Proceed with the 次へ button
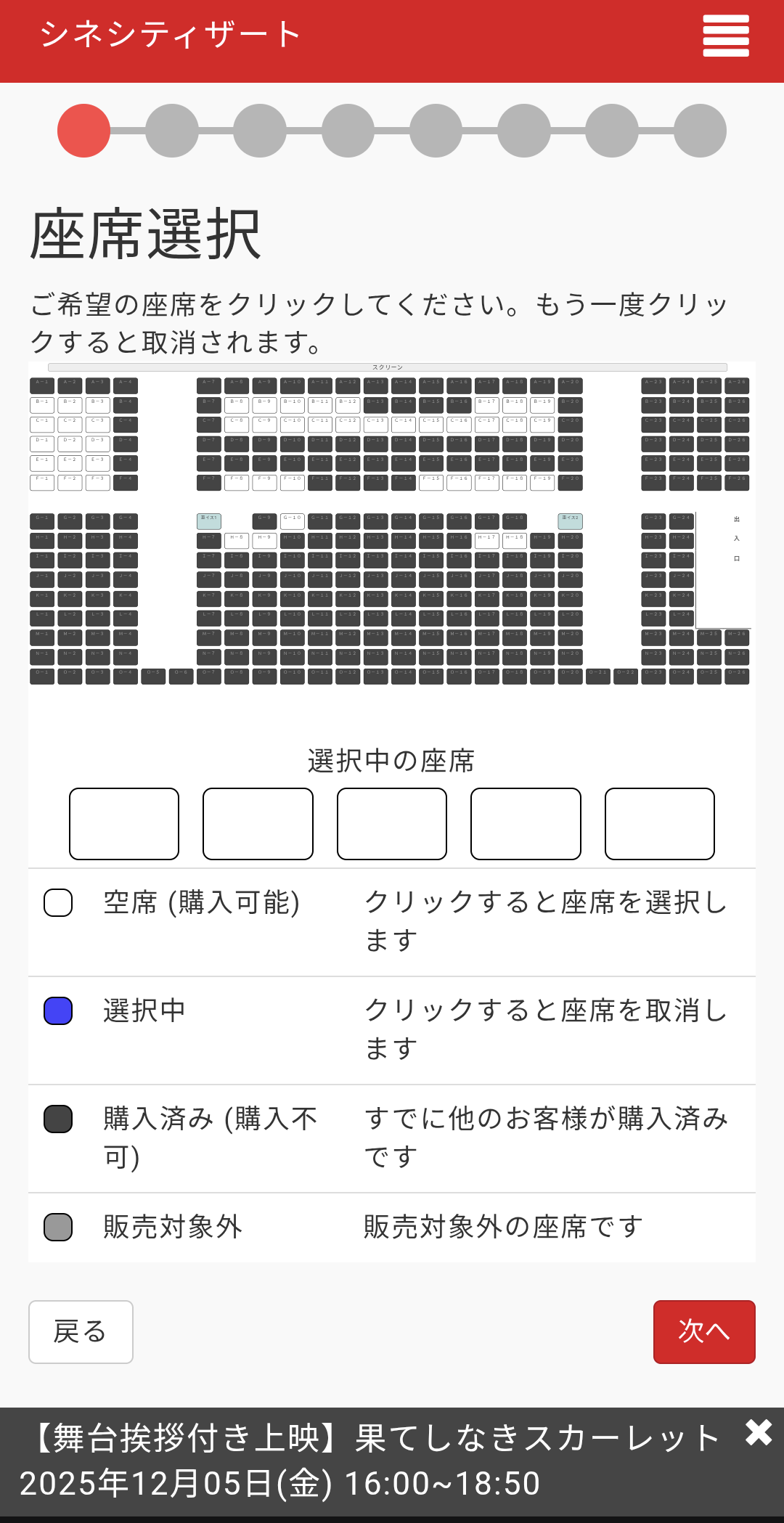The width and height of the screenshot is (784, 1523). click(x=703, y=1331)
